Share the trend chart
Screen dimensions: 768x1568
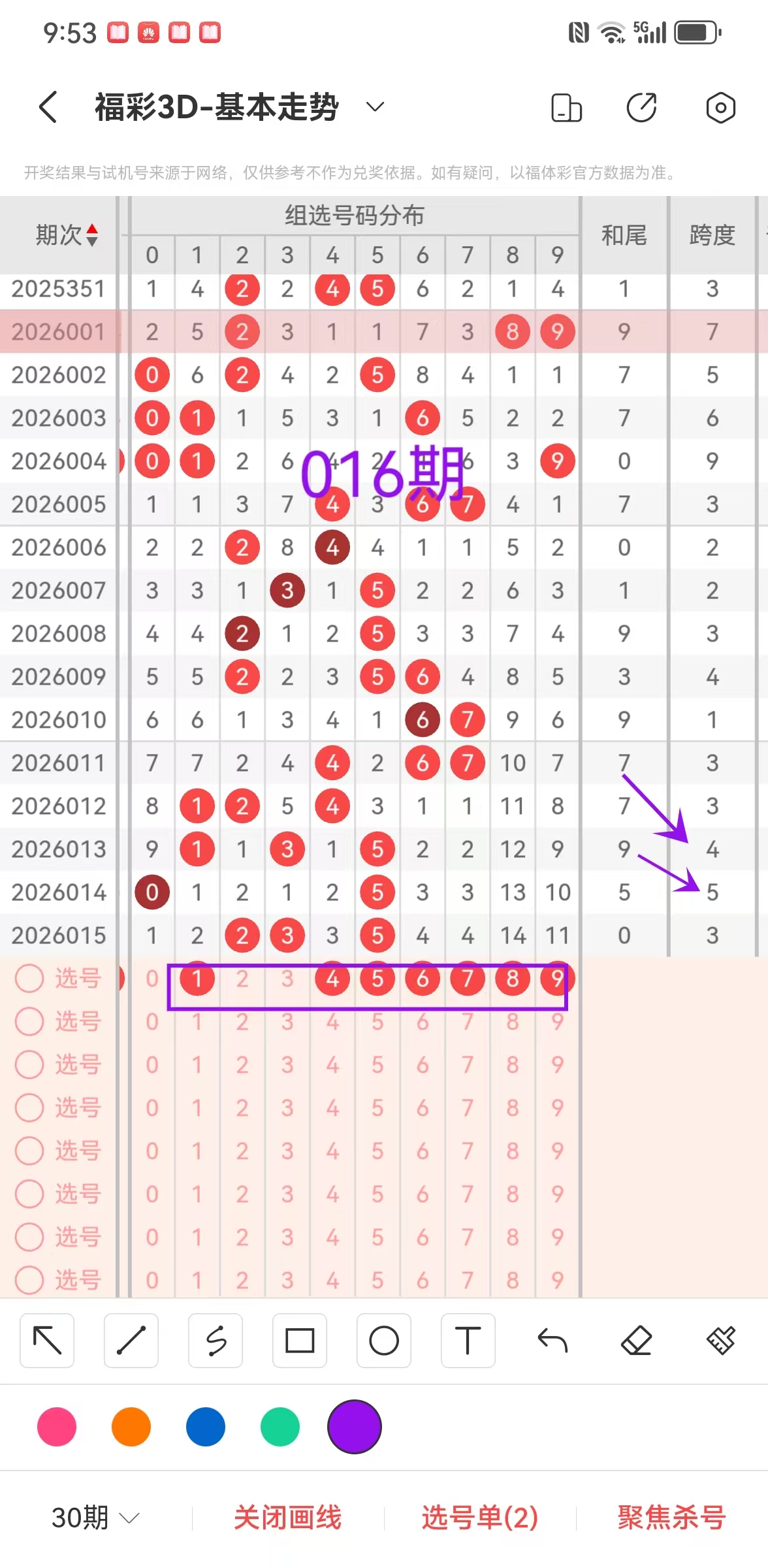click(x=641, y=108)
